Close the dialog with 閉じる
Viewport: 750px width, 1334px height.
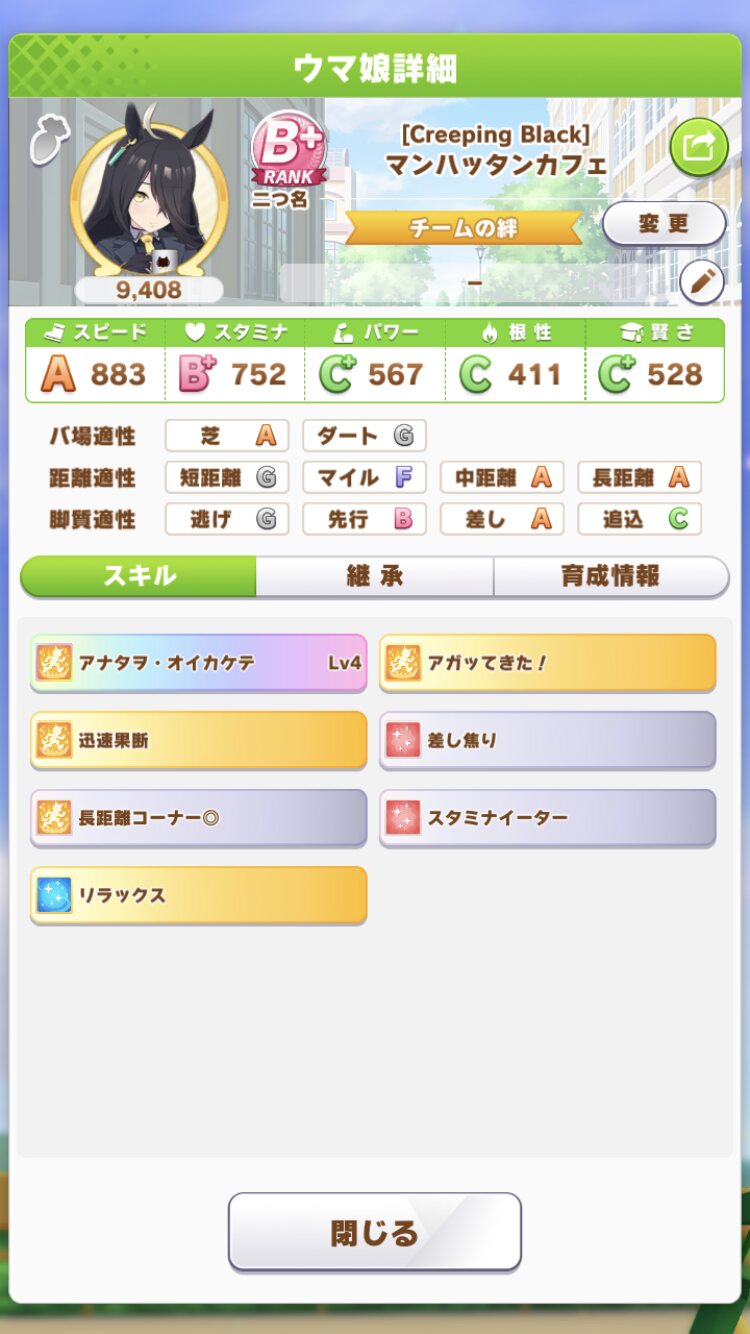click(374, 1231)
